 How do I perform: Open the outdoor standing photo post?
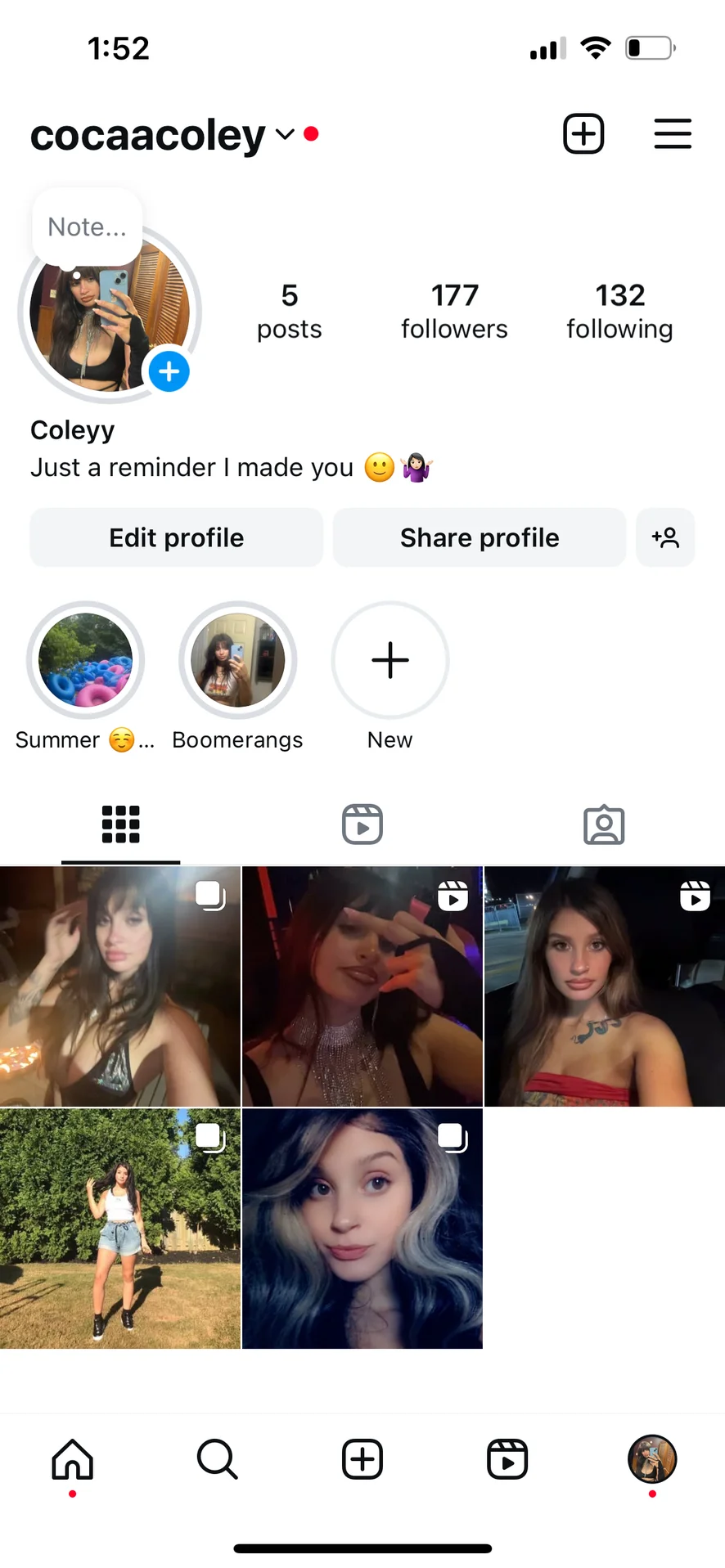(120, 1229)
